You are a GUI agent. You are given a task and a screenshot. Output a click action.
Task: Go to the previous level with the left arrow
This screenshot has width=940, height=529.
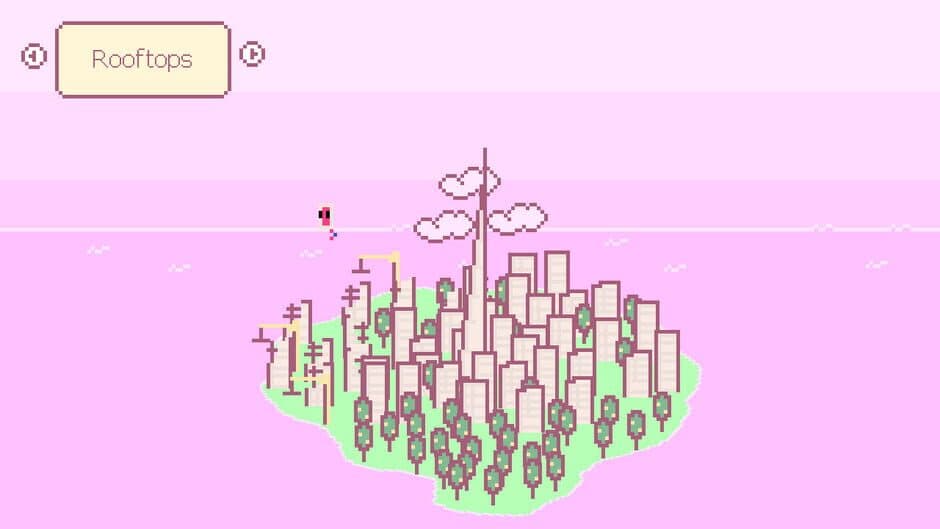(33, 56)
